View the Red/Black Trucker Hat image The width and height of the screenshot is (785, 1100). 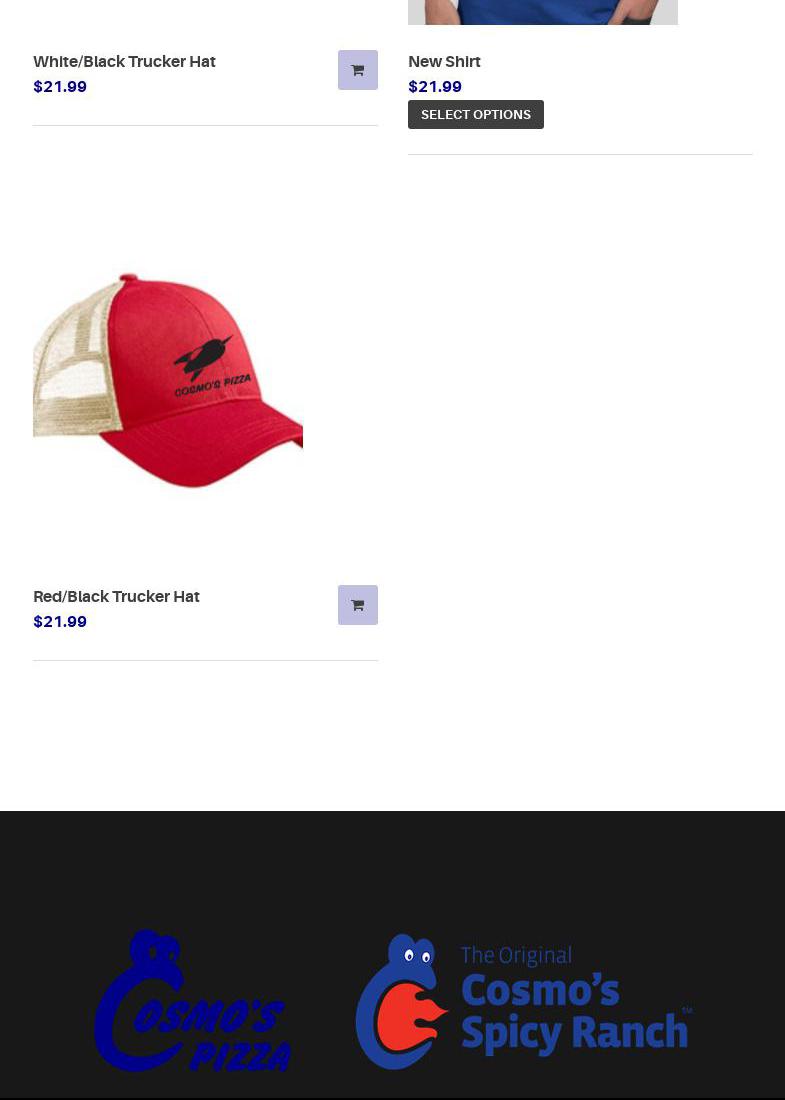pos(168,380)
